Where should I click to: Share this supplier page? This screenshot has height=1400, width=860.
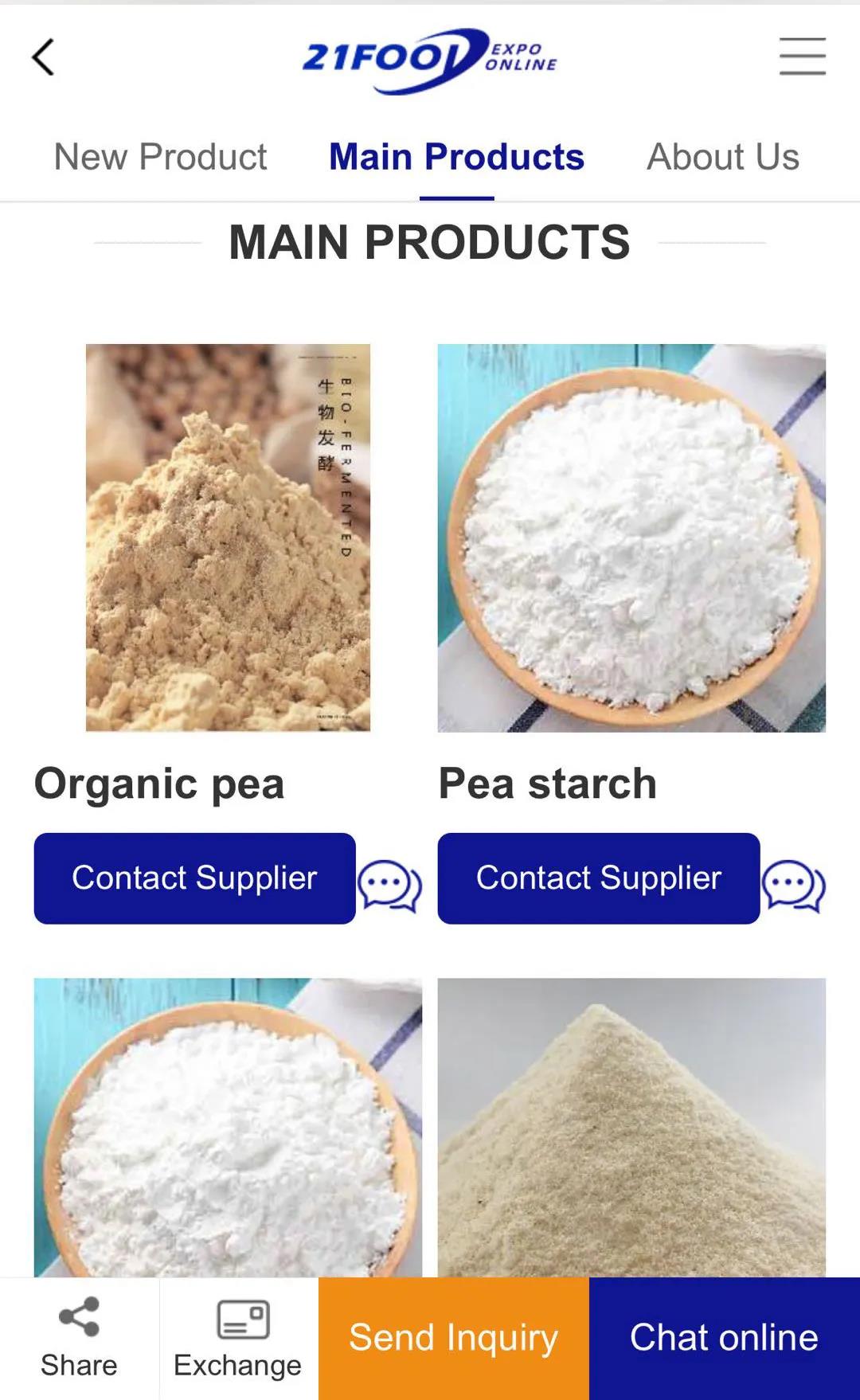[x=79, y=1339]
